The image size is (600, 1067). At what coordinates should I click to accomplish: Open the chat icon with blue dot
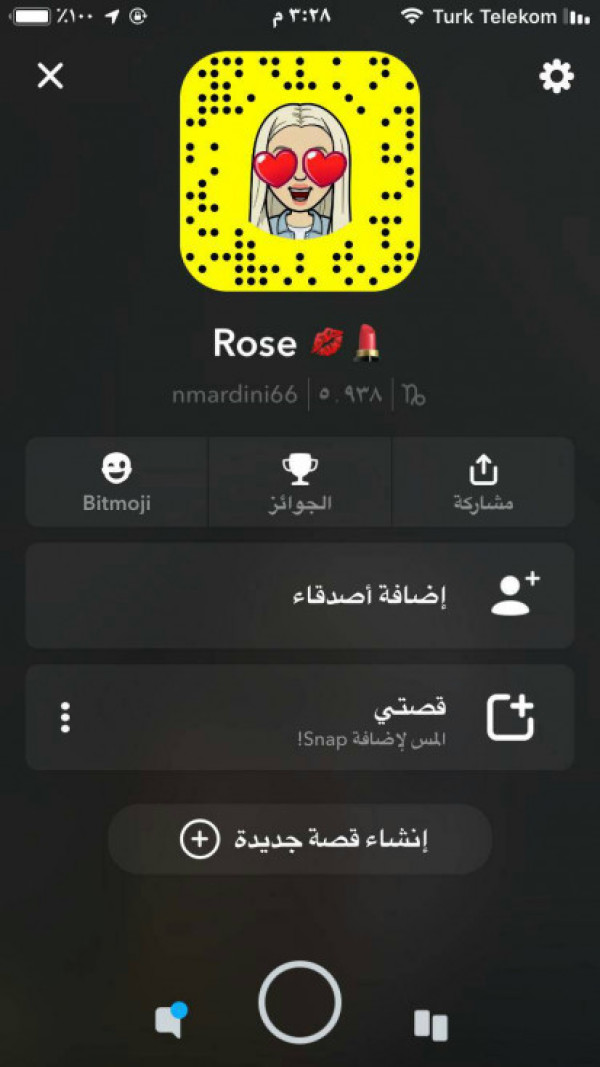click(171, 1020)
